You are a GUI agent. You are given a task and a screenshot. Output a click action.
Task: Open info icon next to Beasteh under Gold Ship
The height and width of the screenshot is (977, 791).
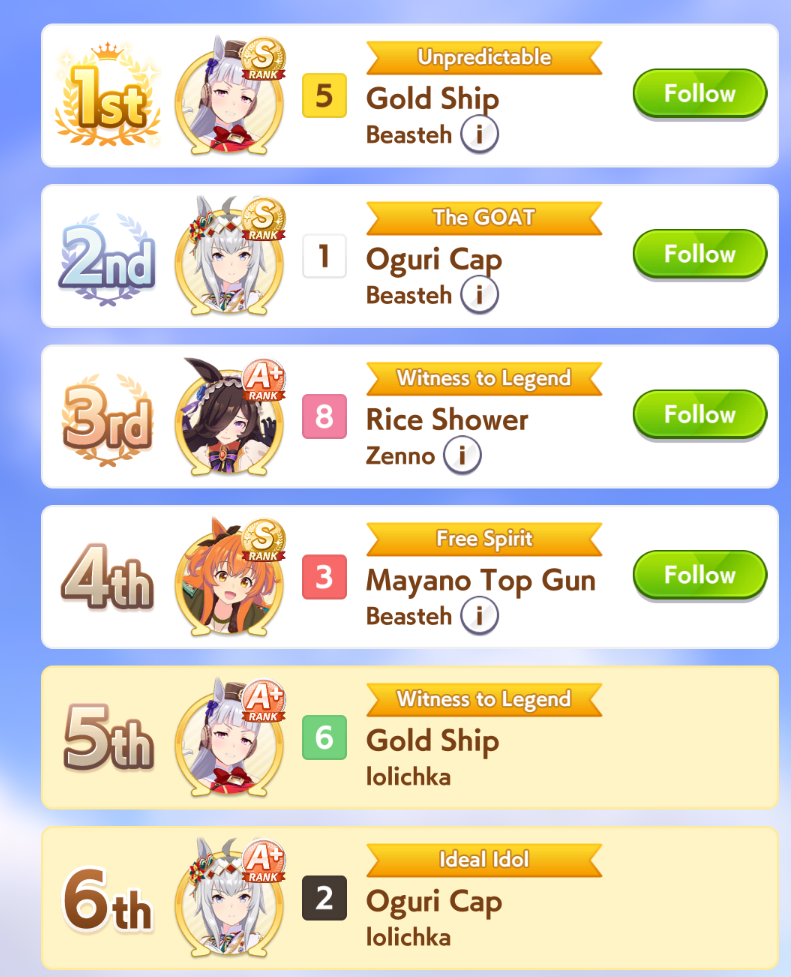tap(479, 135)
